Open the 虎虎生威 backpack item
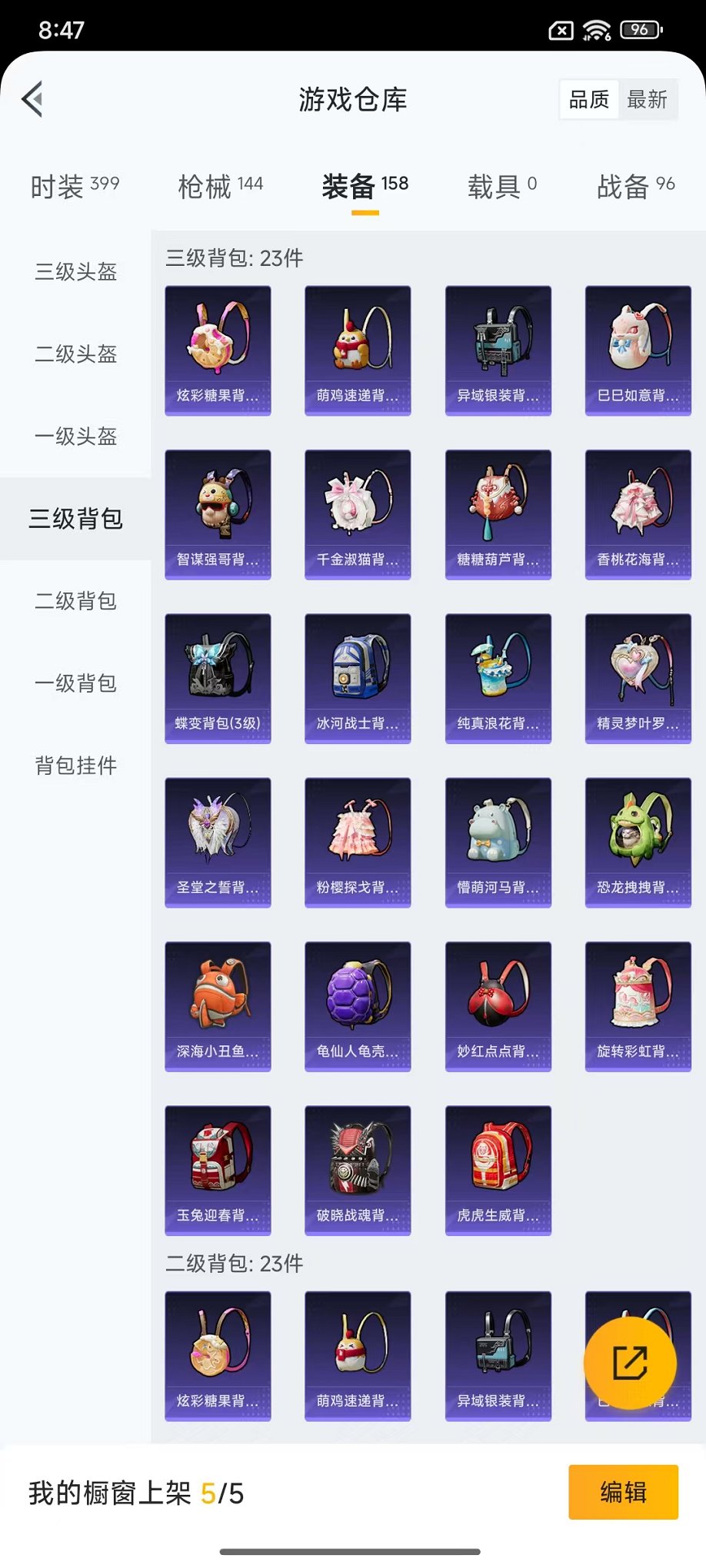 tap(498, 1170)
